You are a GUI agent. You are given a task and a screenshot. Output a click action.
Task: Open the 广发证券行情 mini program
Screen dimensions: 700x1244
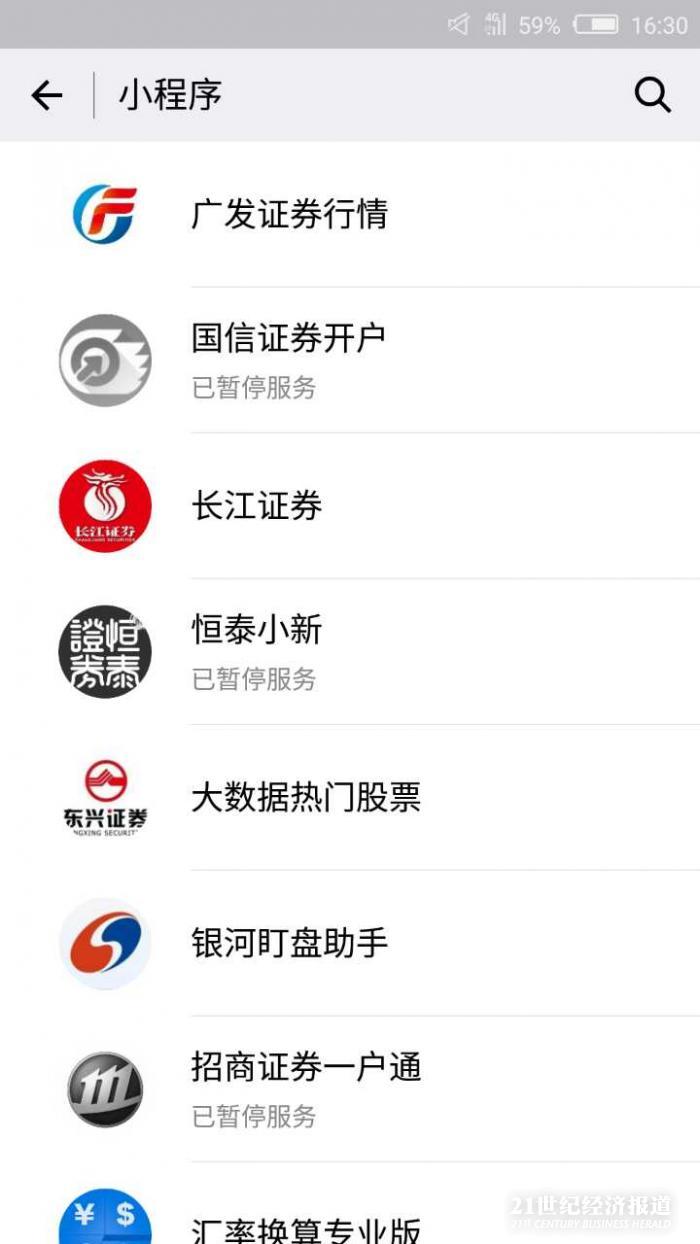pyautogui.click(x=289, y=214)
